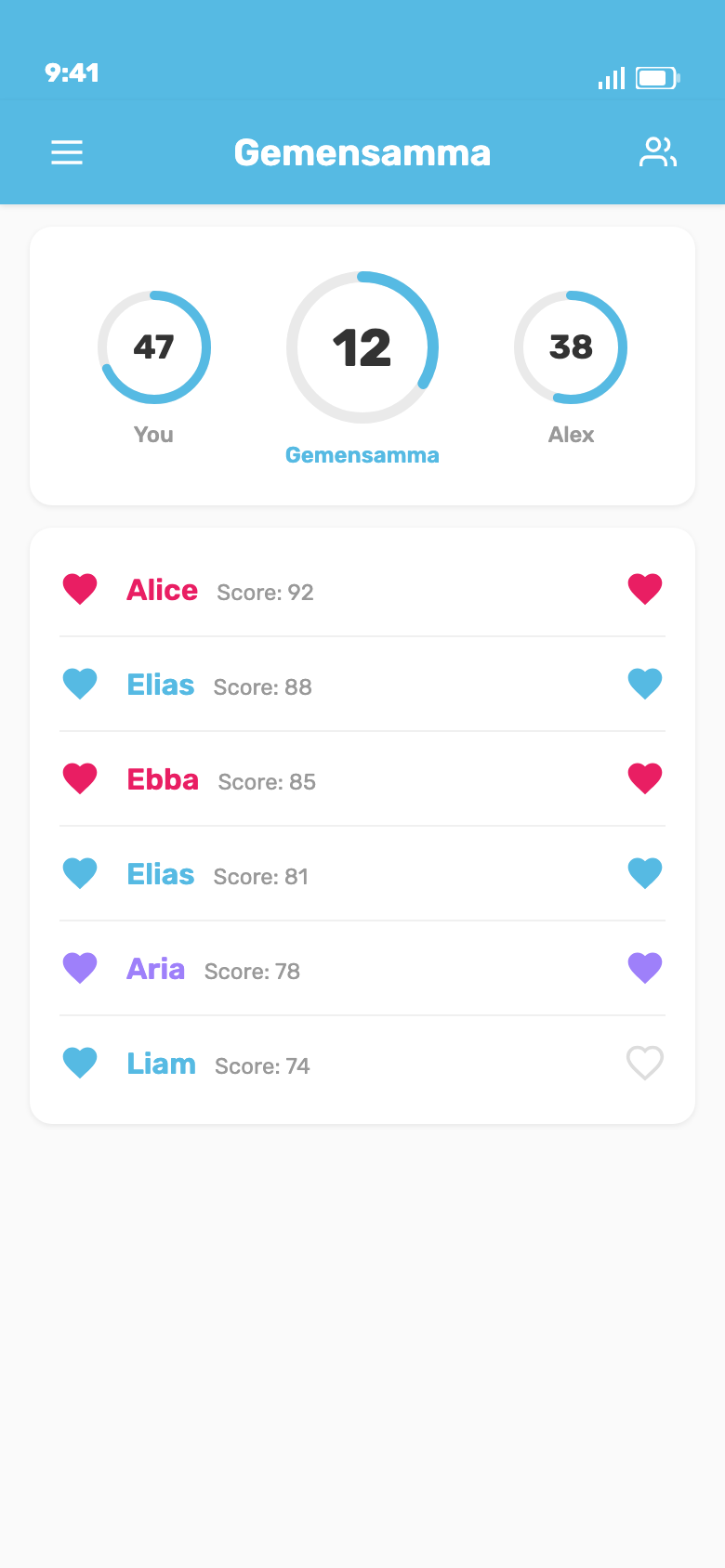Image resolution: width=725 pixels, height=1568 pixels.
Task: Toggle the pink heart on Alice's row right side
Action: pyautogui.click(x=645, y=588)
